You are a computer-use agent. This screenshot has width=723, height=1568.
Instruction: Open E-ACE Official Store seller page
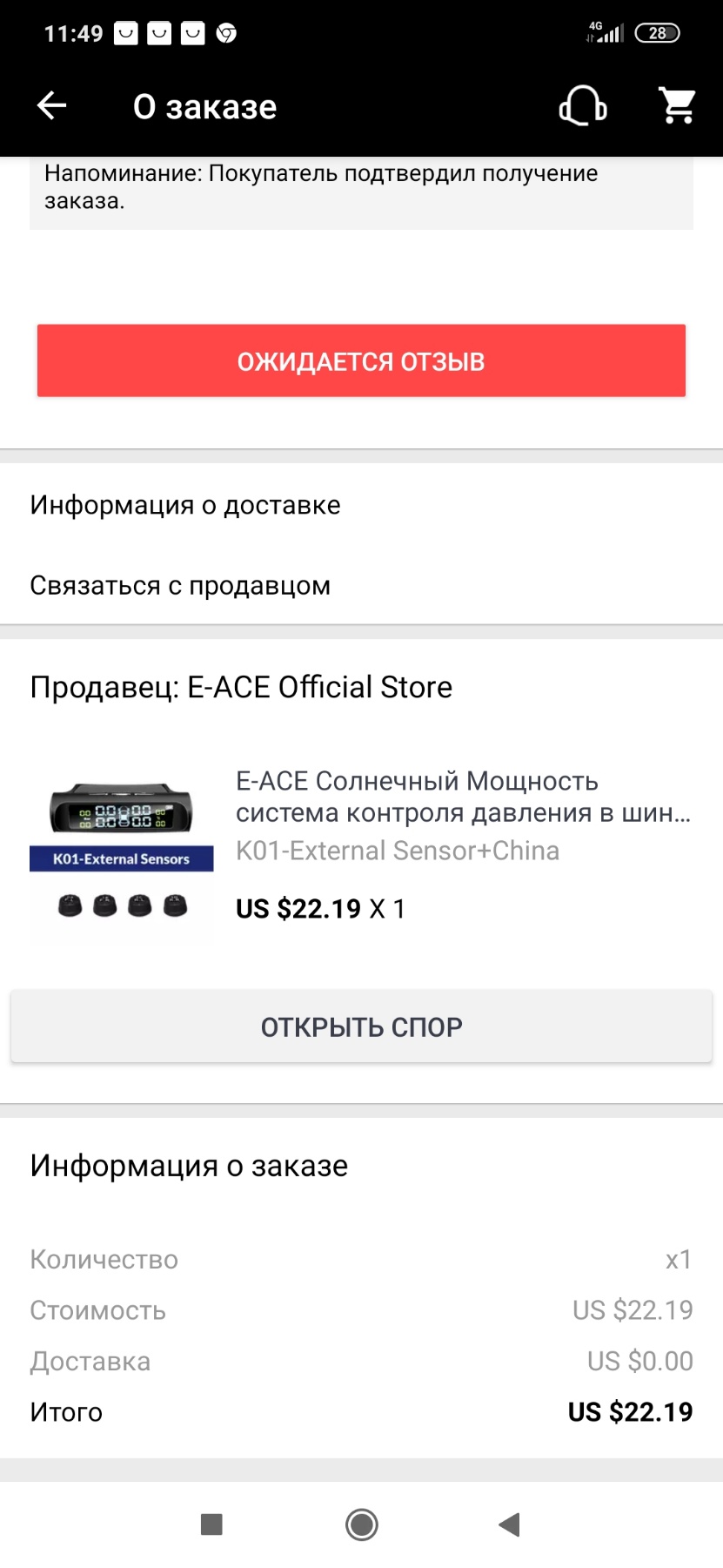[x=241, y=687]
